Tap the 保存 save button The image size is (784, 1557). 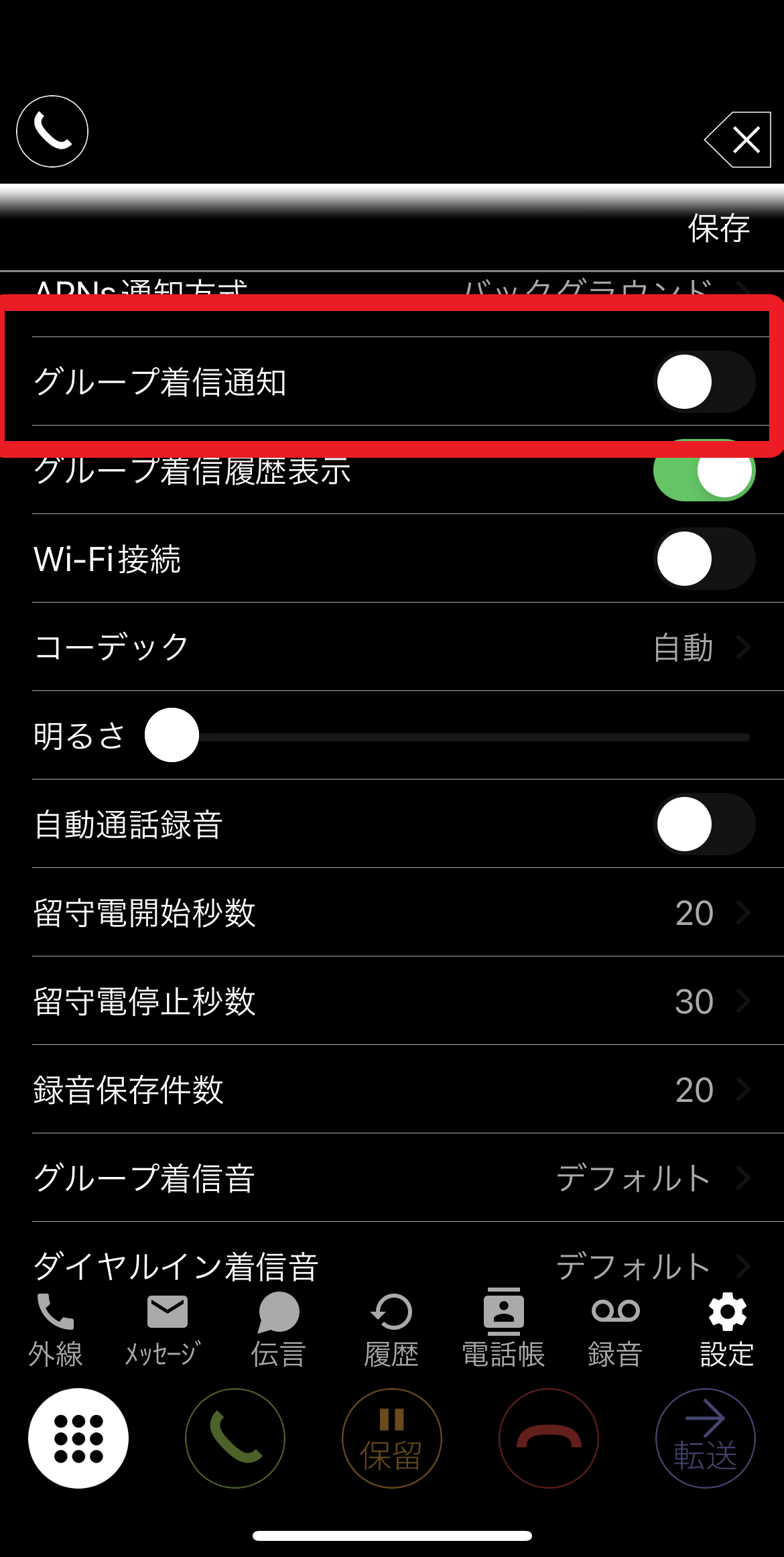[x=718, y=229]
